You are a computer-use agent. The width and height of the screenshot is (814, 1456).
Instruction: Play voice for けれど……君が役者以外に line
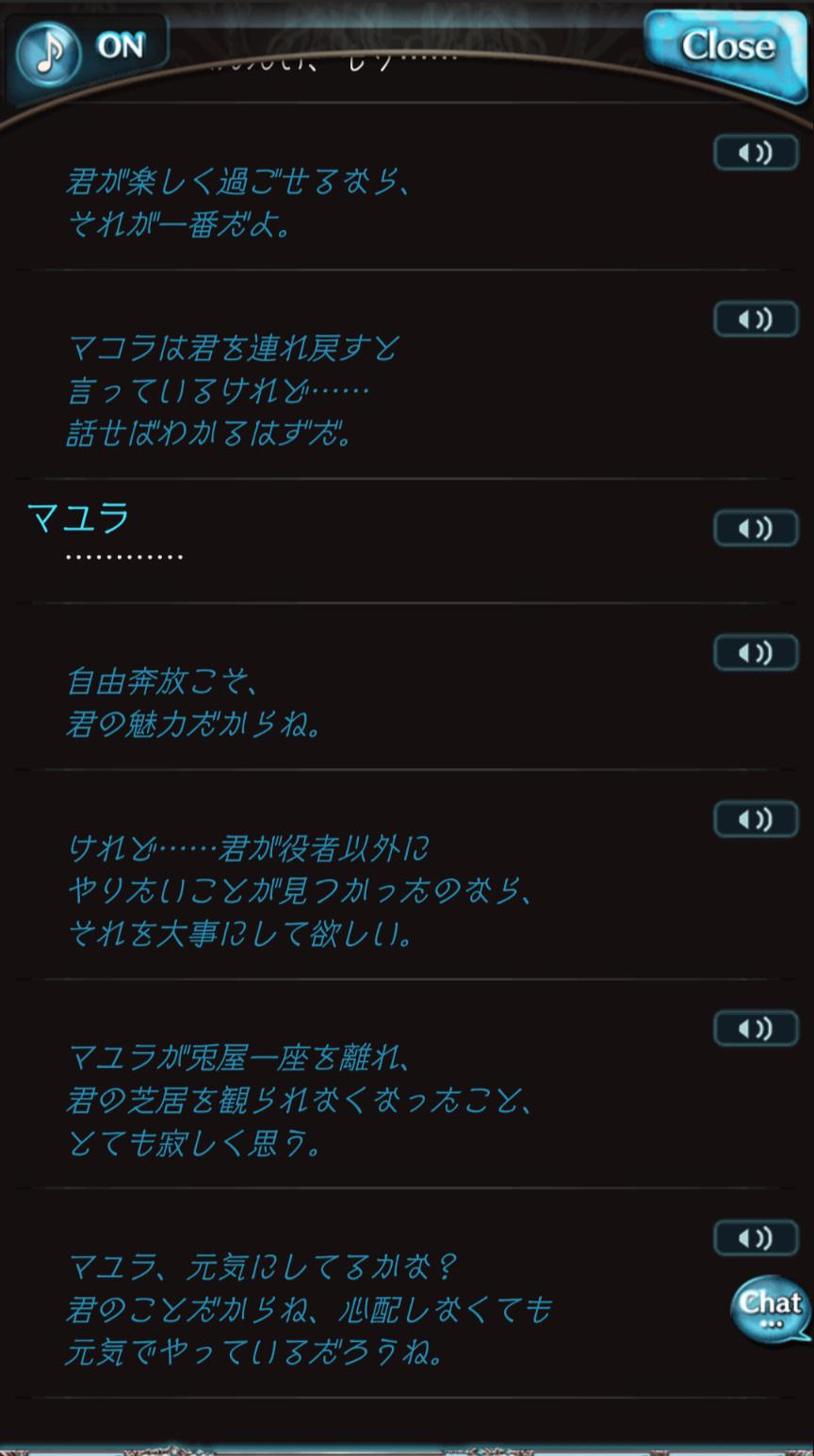pos(755,820)
